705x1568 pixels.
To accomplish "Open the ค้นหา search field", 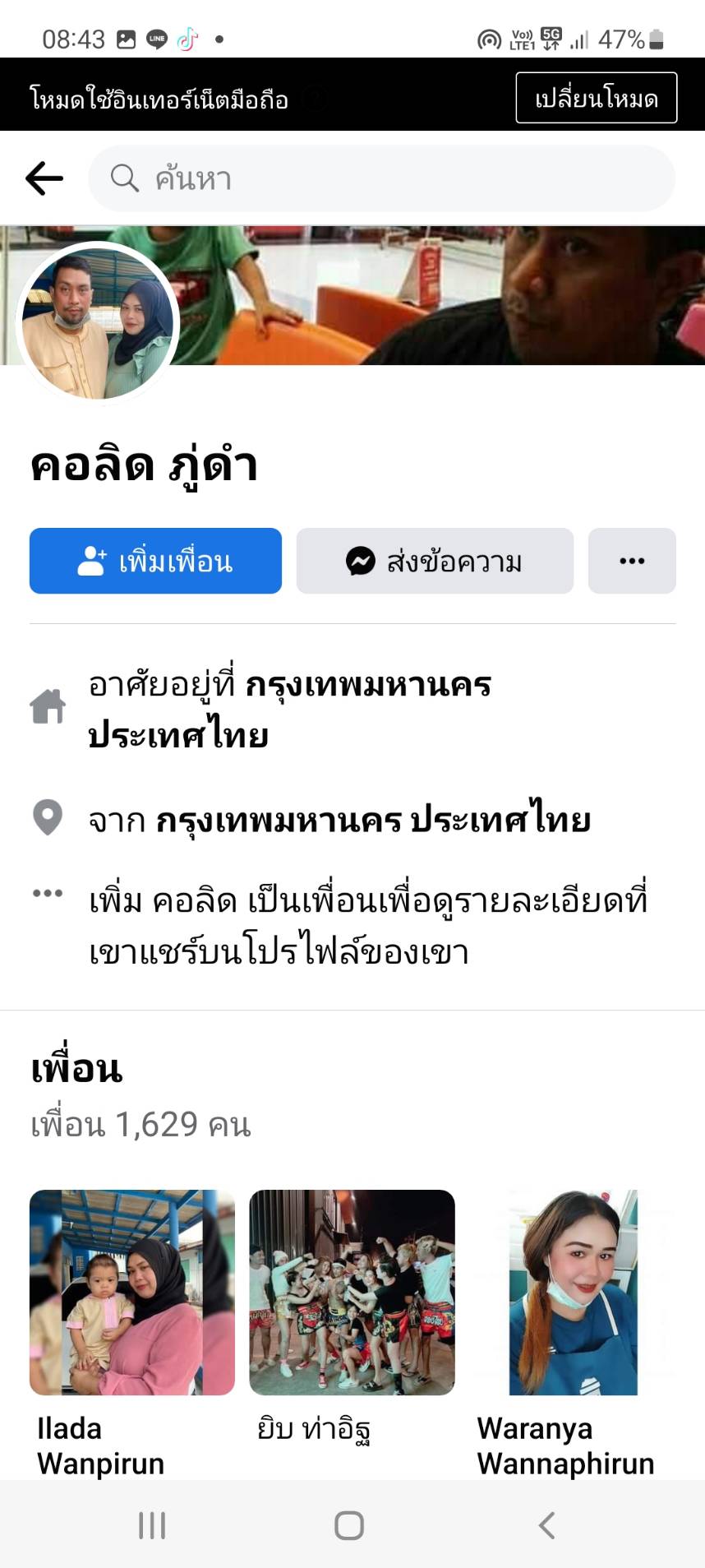I will [381, 178].
